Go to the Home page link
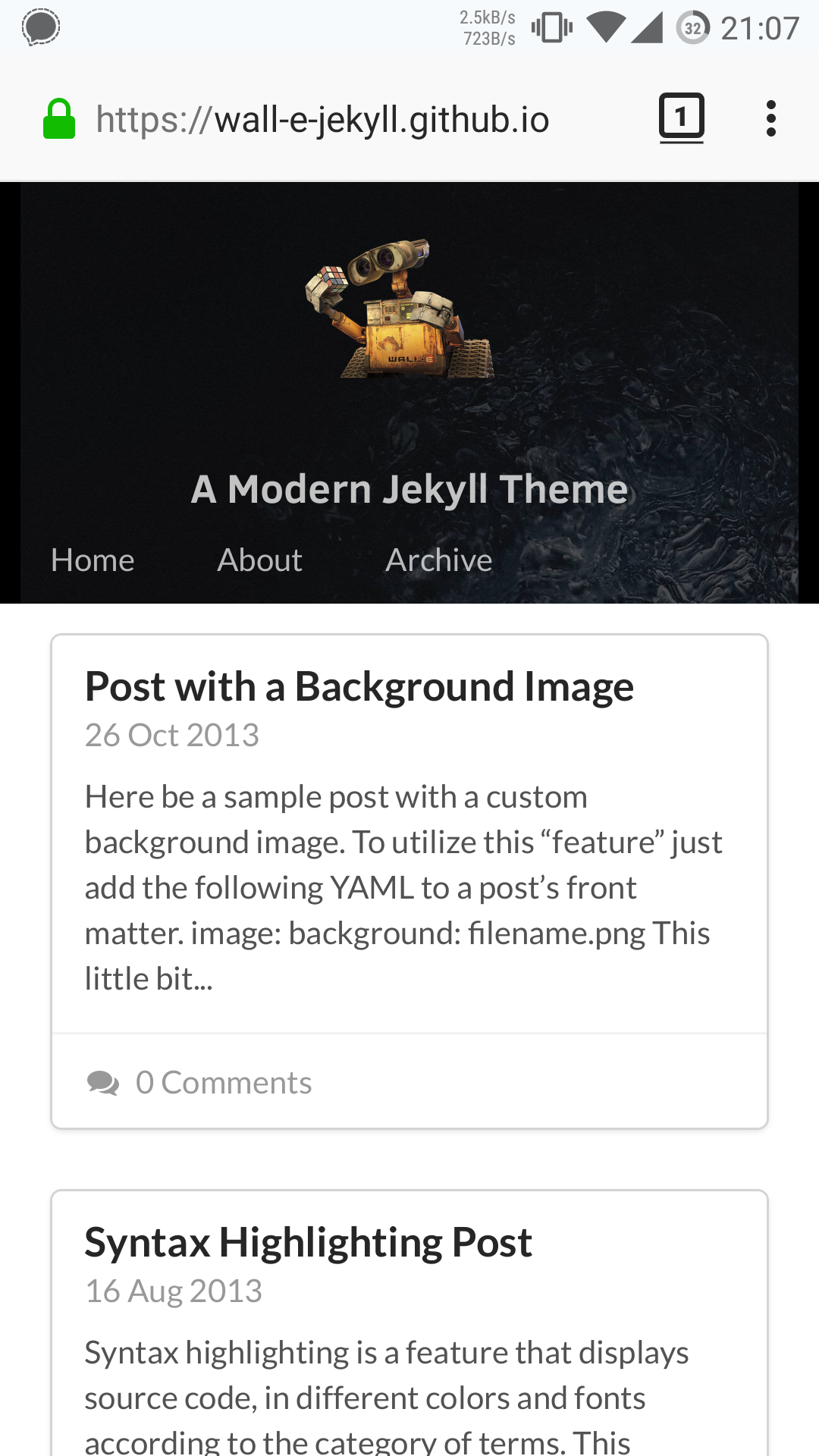The width and height of the screenshot is (819, 1456). [93, 560]
